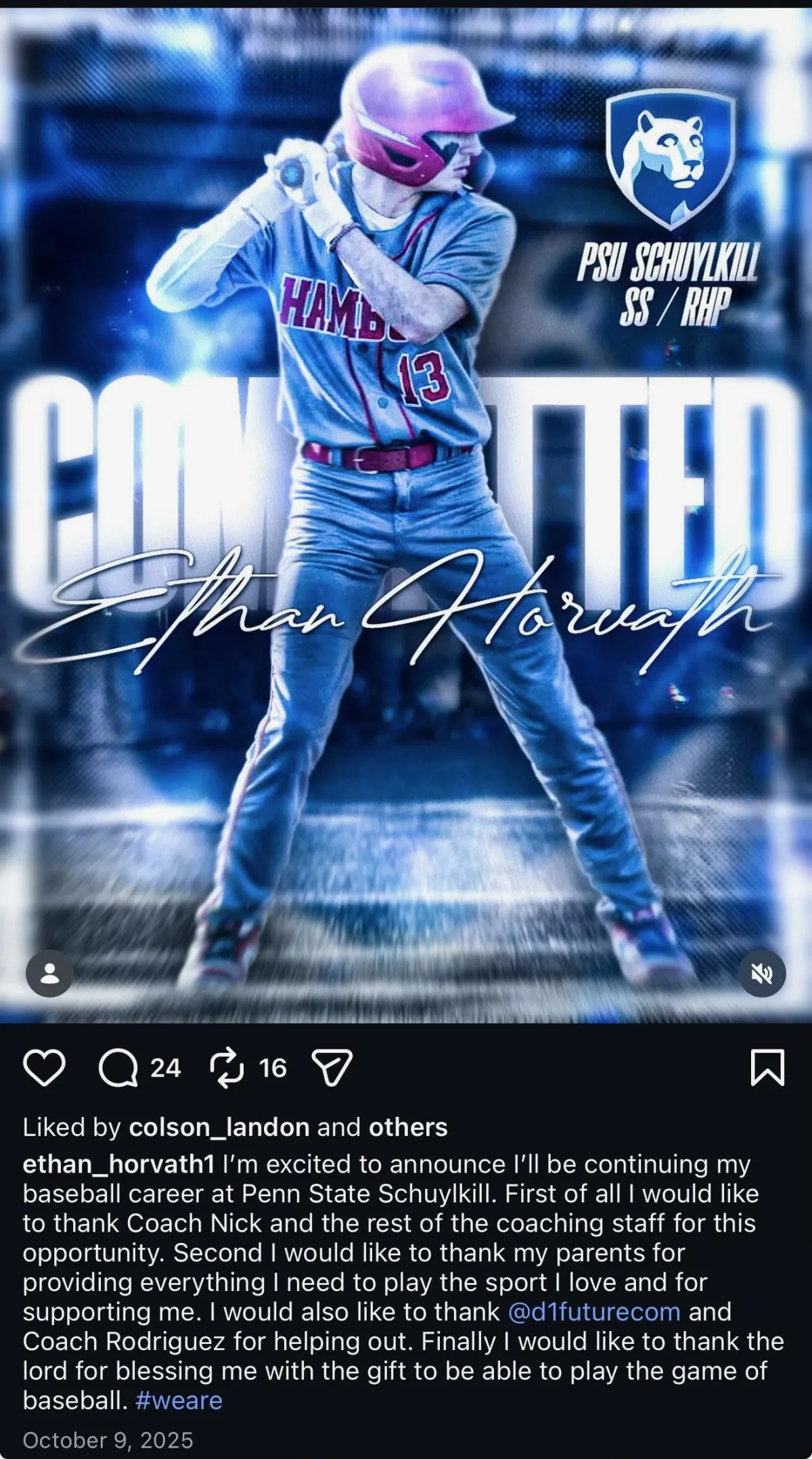Bookmark this post
This screenshot has height=1459, width=812.
point(767,1068)
